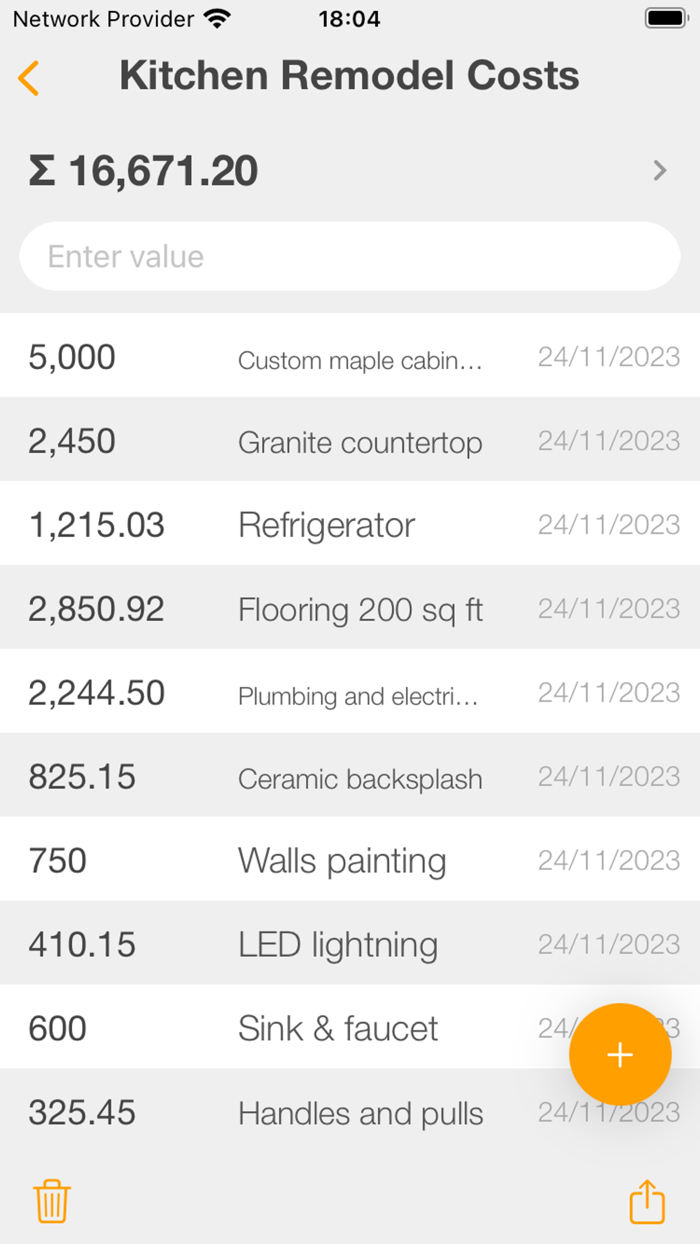This screenshot has width=700, height=1244.
Task: Select the Ceramic backsplash entry
Action: click(x=350, y=778)
